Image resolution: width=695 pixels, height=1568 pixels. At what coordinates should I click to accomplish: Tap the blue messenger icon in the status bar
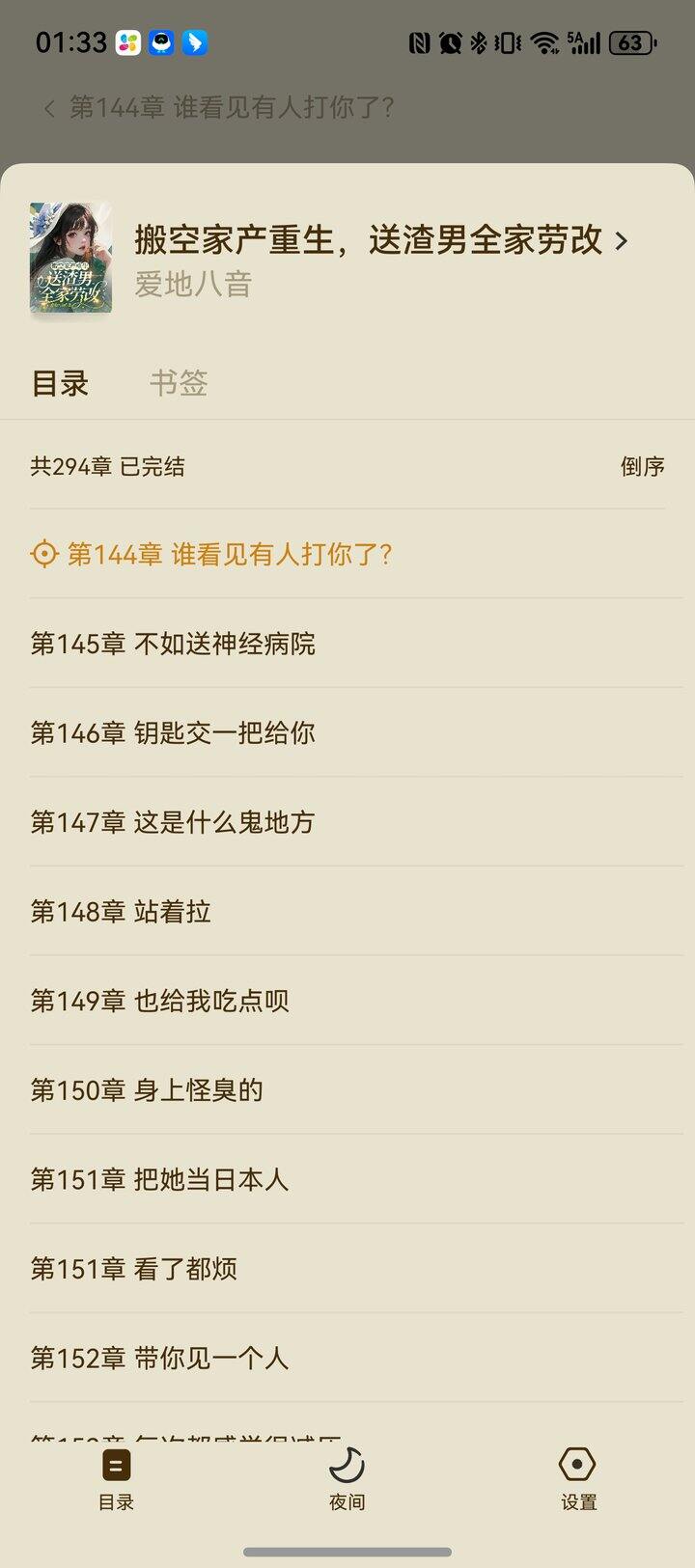coord(193,42)
